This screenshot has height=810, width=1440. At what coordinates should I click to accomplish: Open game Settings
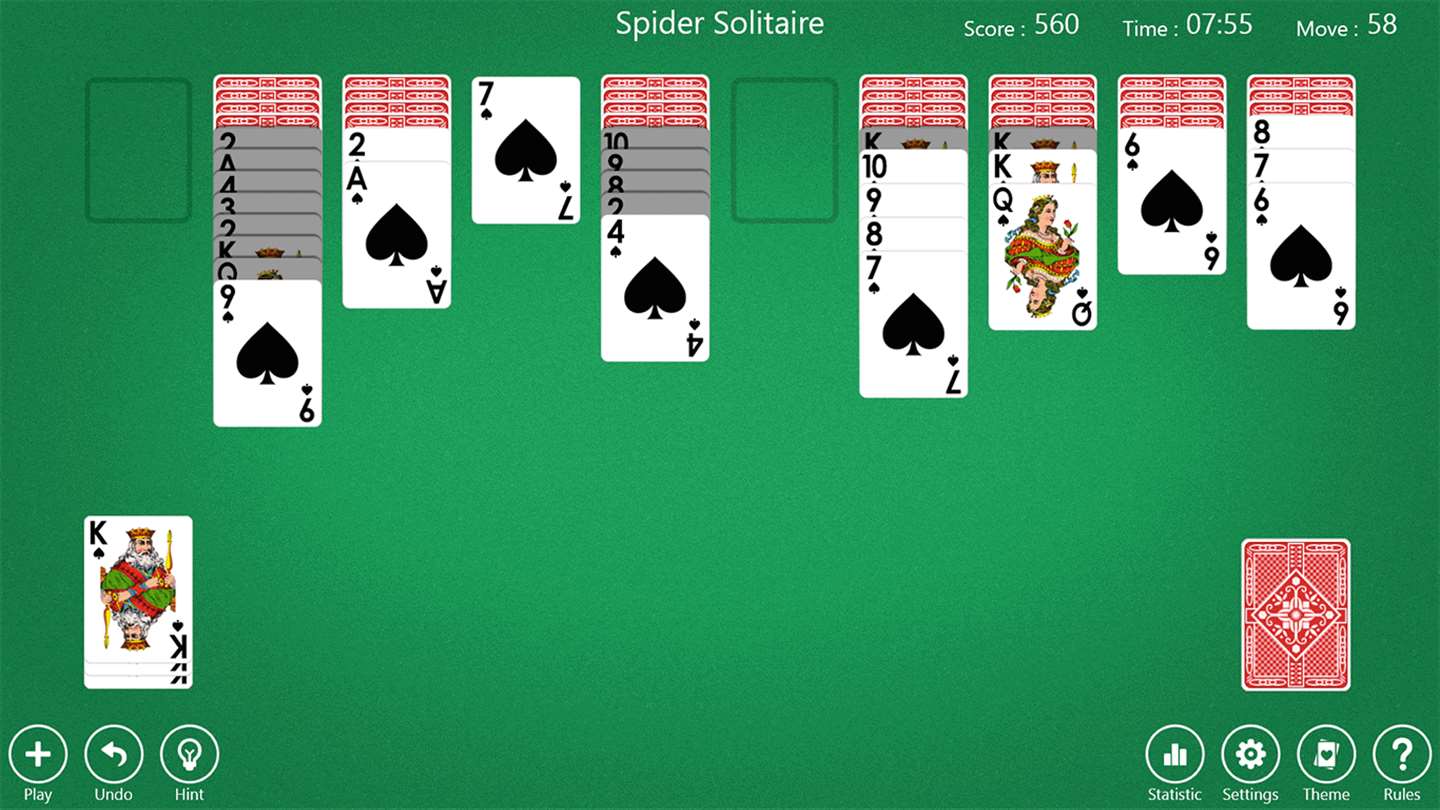pyautogui.click(x=1251, y=755)
